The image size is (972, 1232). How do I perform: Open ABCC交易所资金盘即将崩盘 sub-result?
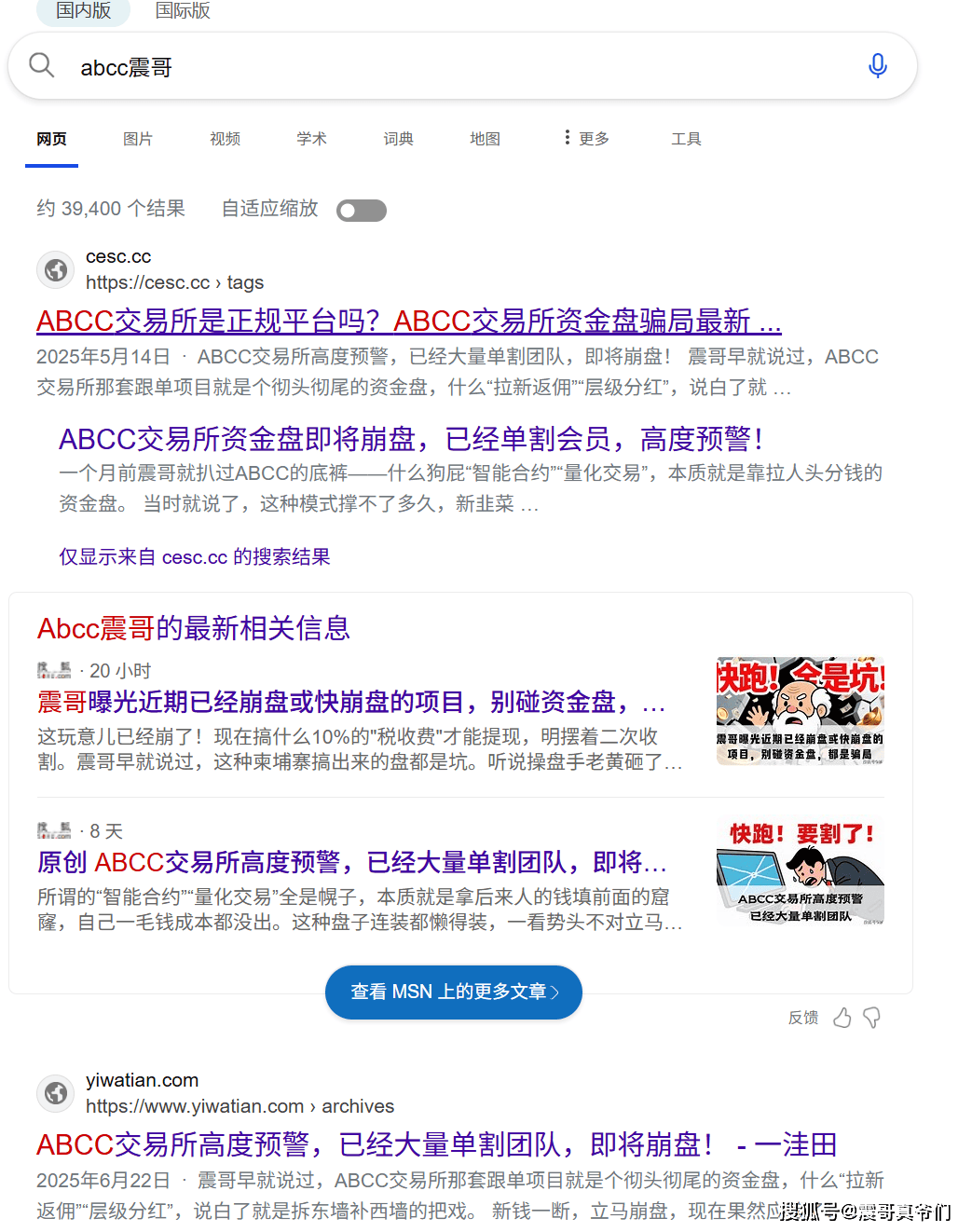point(410,439)
